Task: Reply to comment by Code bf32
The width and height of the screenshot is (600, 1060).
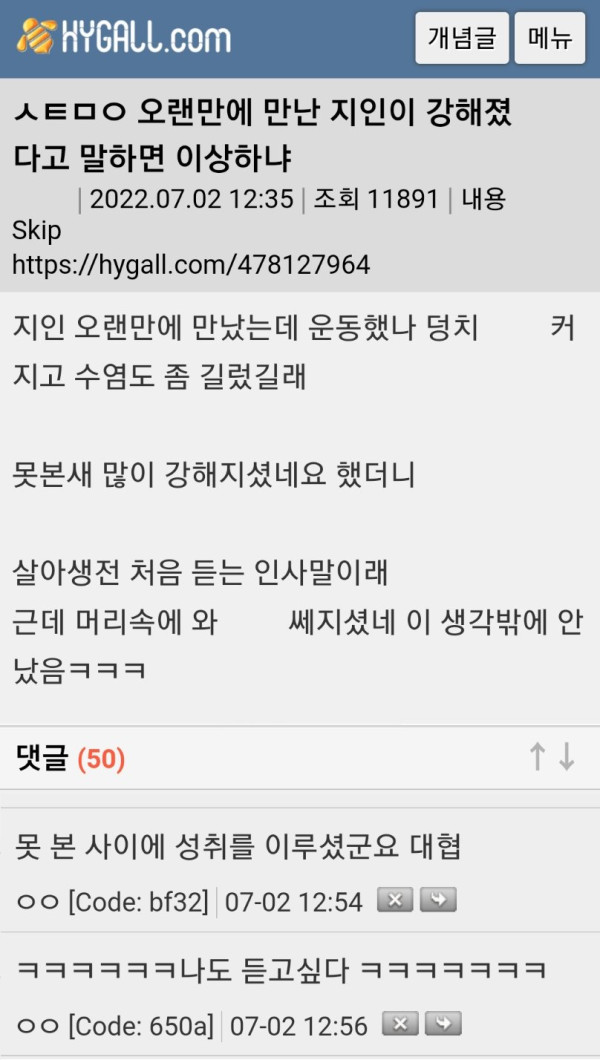Action: 438,900
